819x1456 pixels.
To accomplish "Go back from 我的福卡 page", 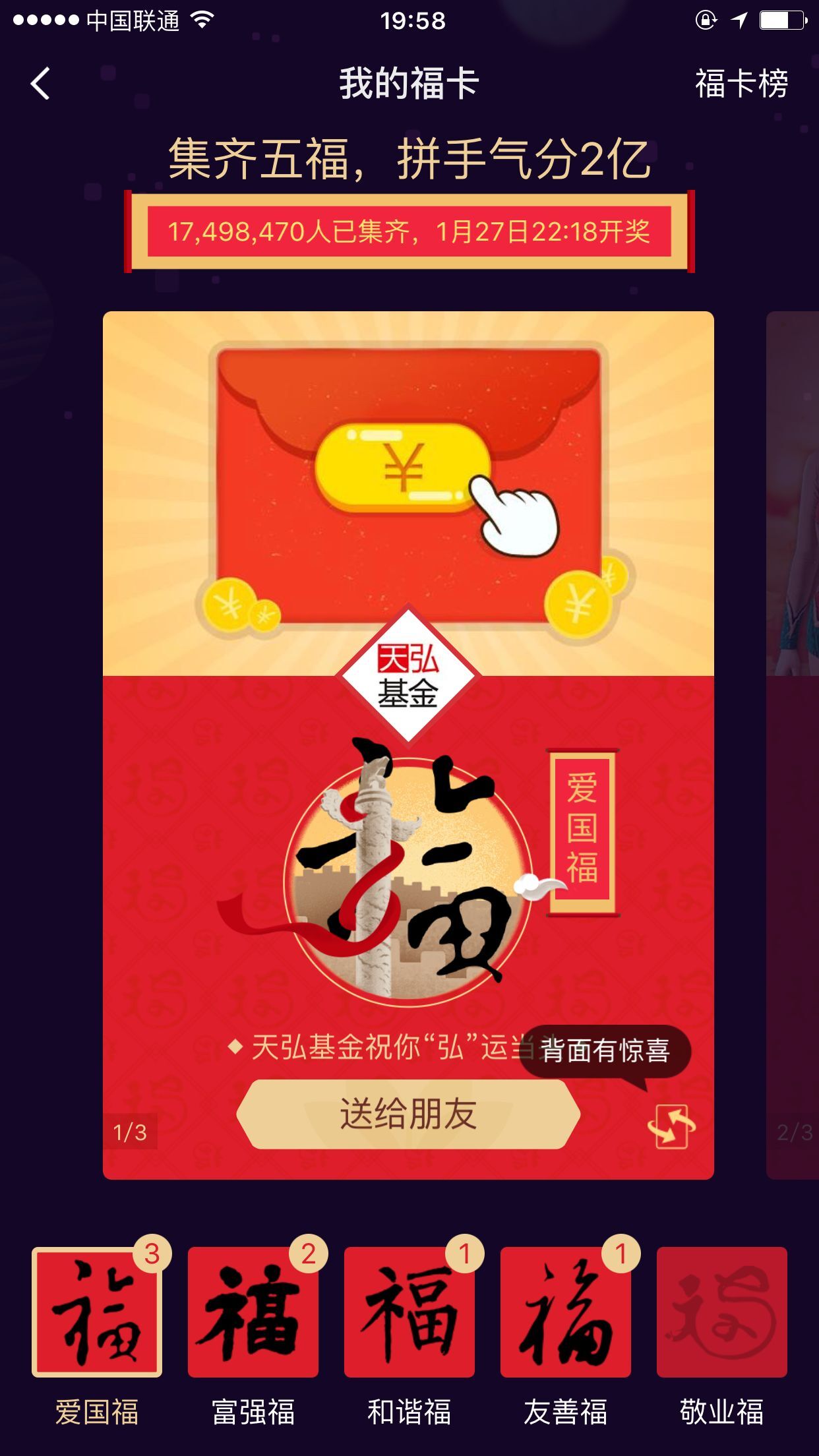I will pos(41,84).
